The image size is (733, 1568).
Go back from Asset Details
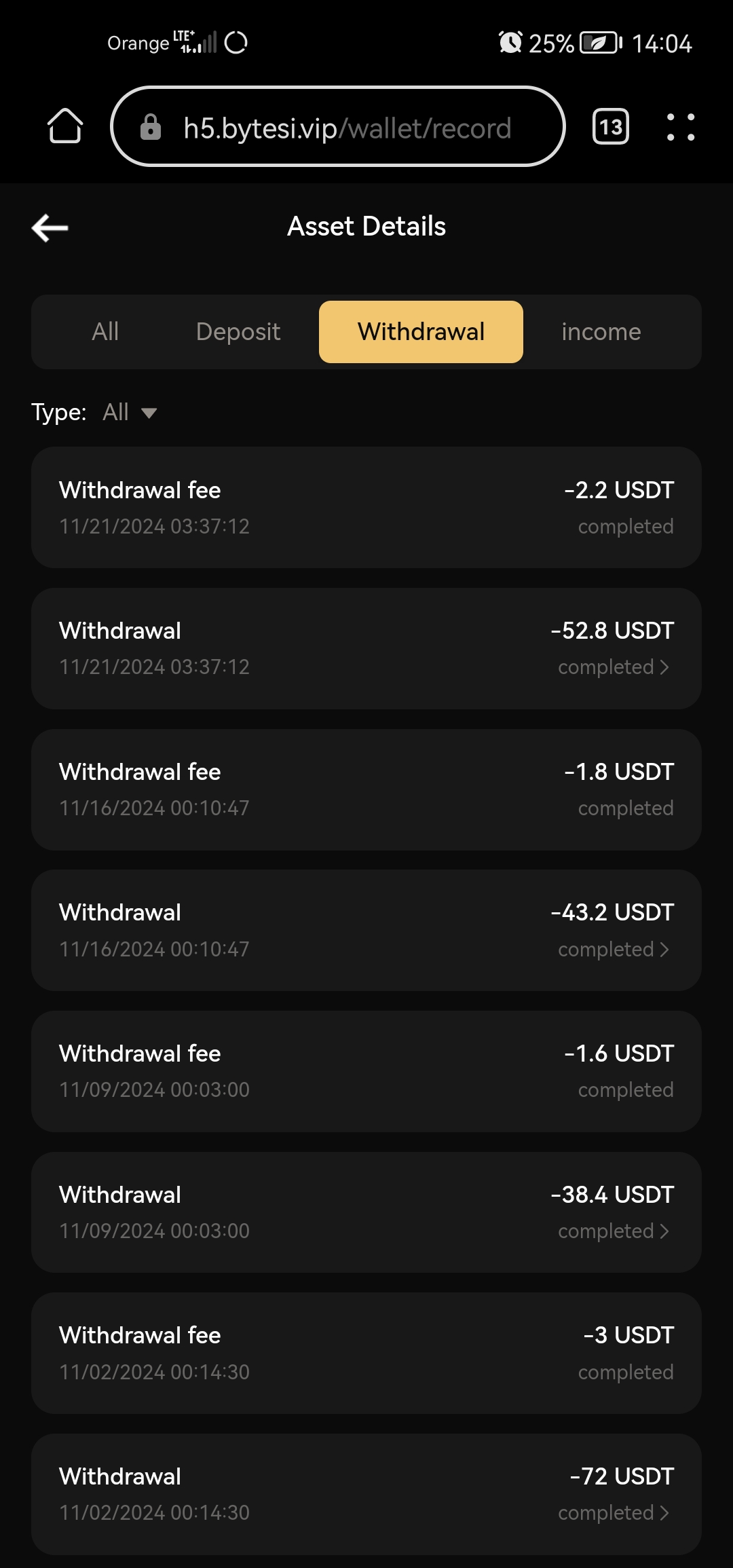(x=50, y=227)
